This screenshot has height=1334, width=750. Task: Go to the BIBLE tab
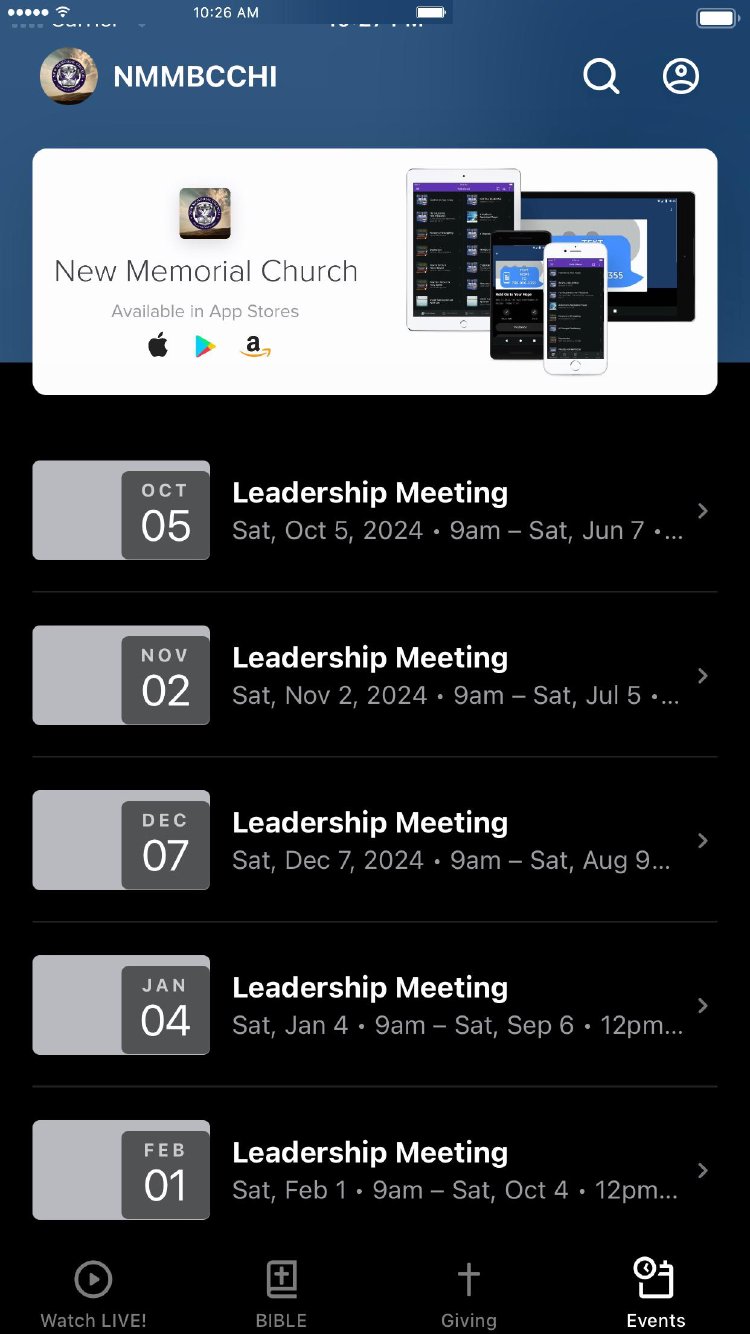(281, 1293)
